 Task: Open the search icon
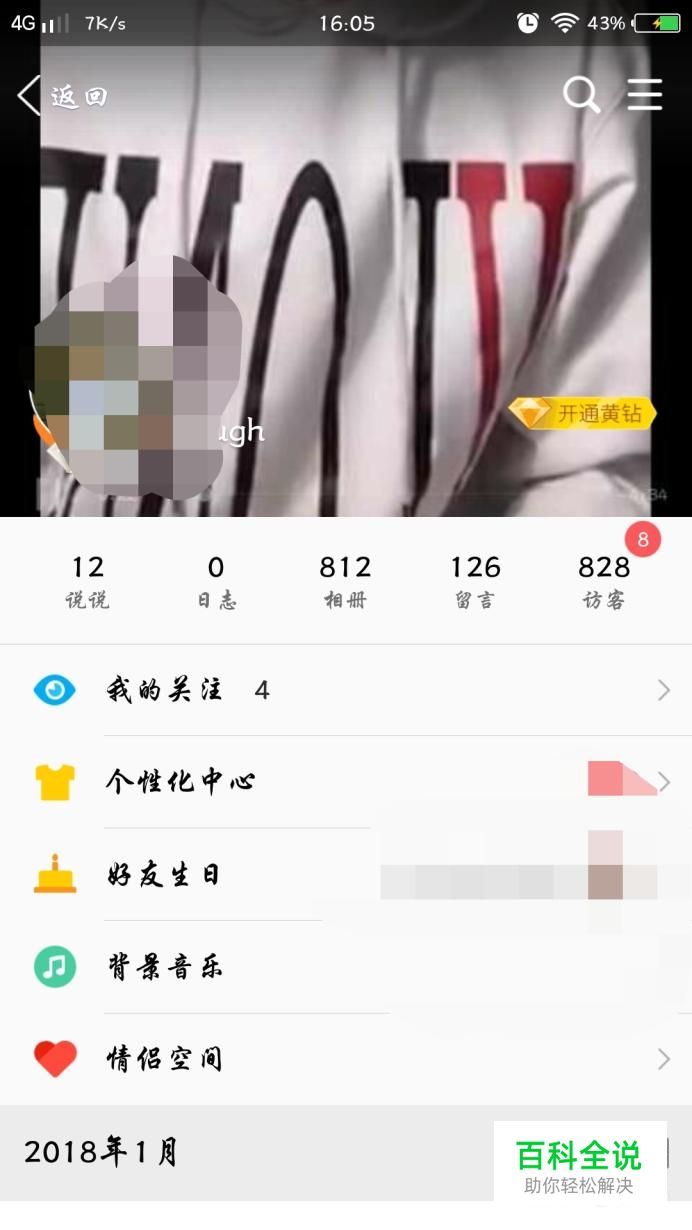point(581,95)
